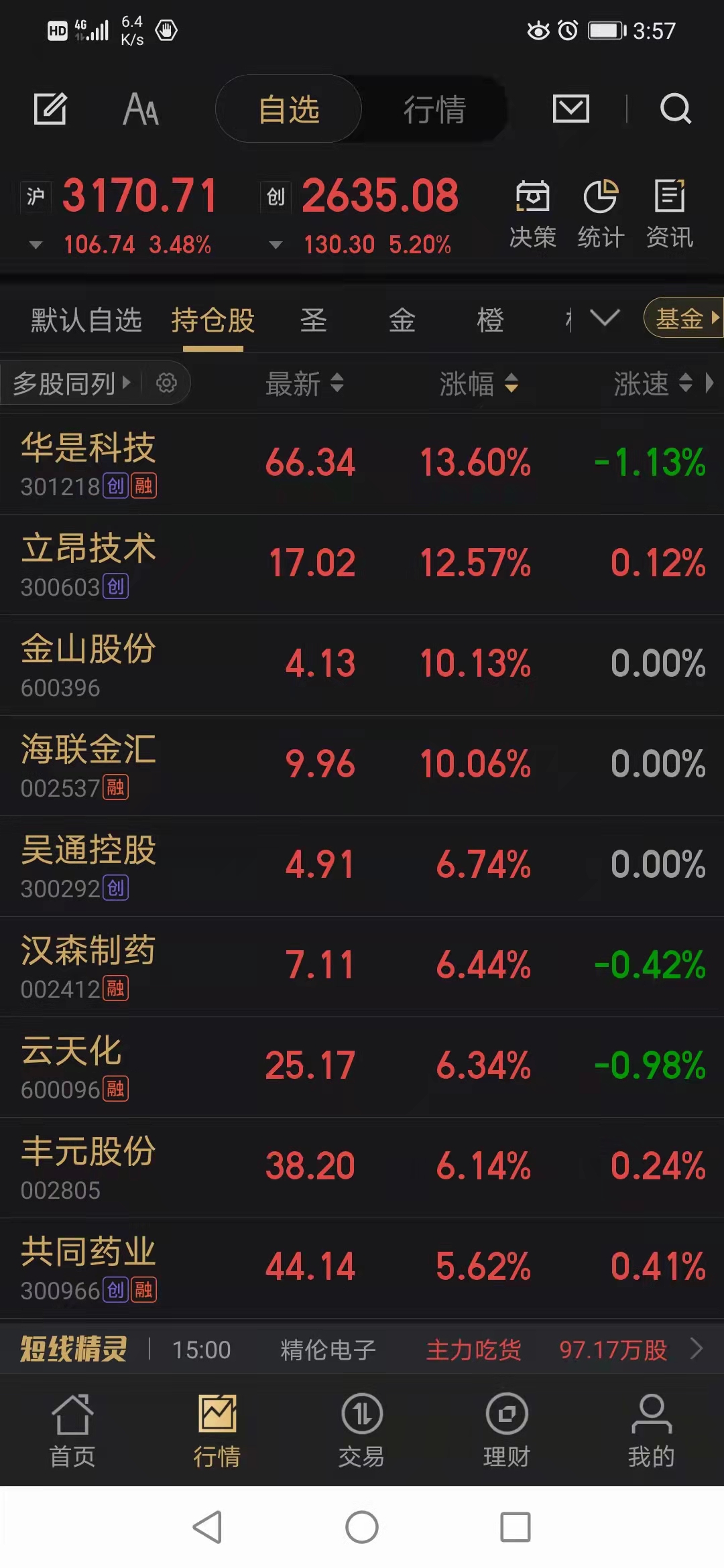Open 云天化 stock details
724x1568 pixels.
point(362,1067)
